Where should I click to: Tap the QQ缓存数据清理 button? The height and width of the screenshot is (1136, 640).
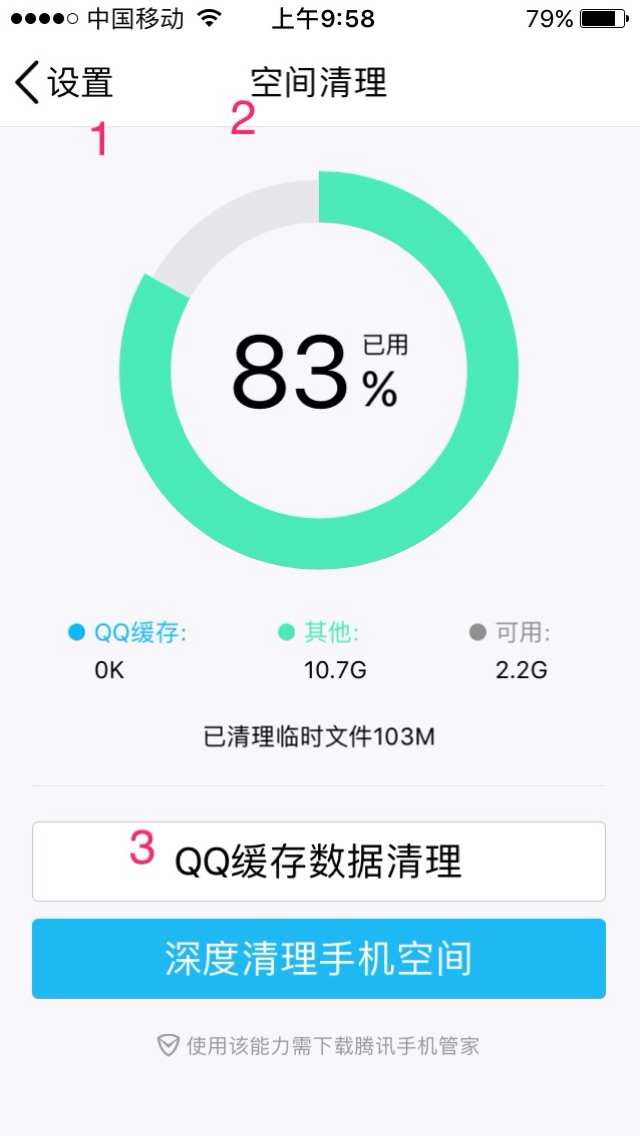(x=318, y=861)
